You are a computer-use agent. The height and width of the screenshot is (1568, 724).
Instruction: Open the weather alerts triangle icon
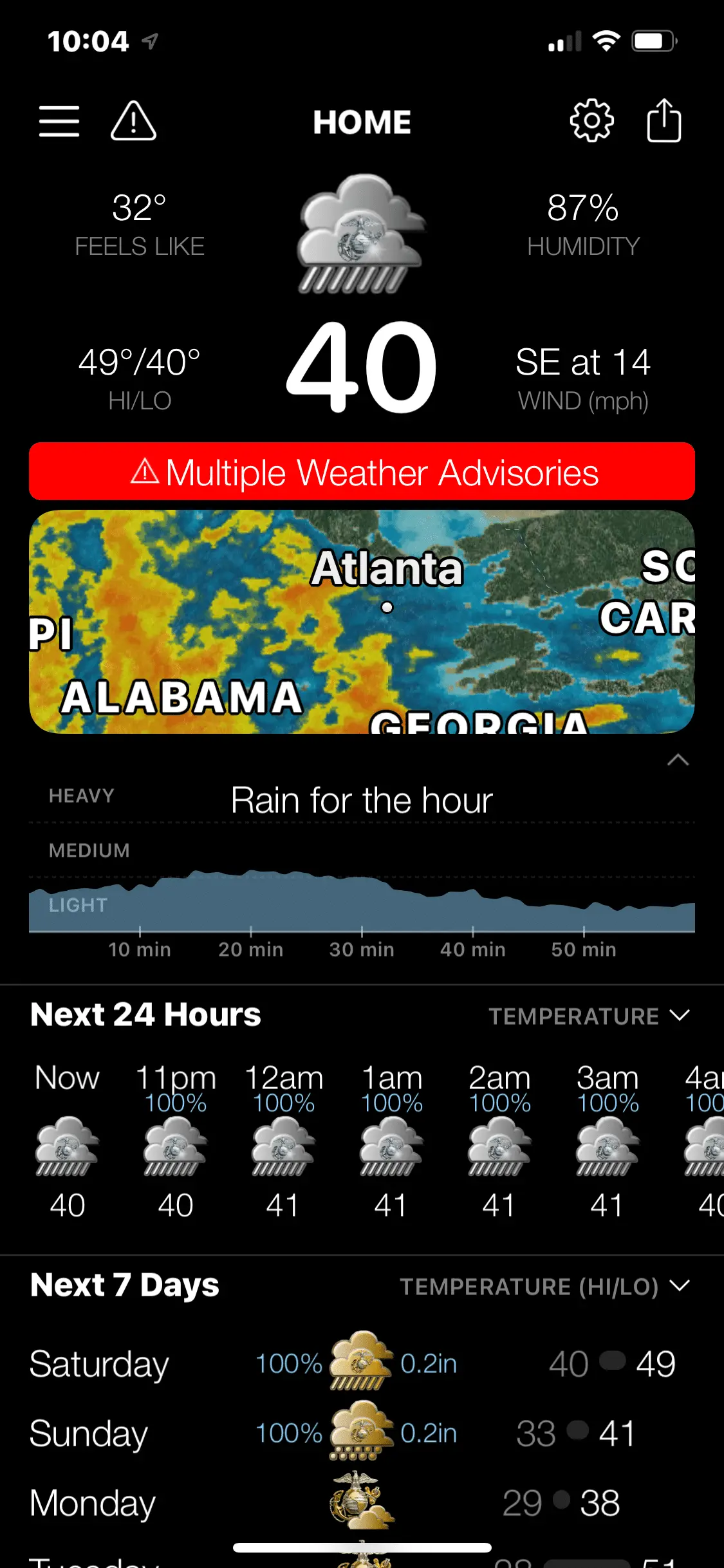click(x=133, y=121)
